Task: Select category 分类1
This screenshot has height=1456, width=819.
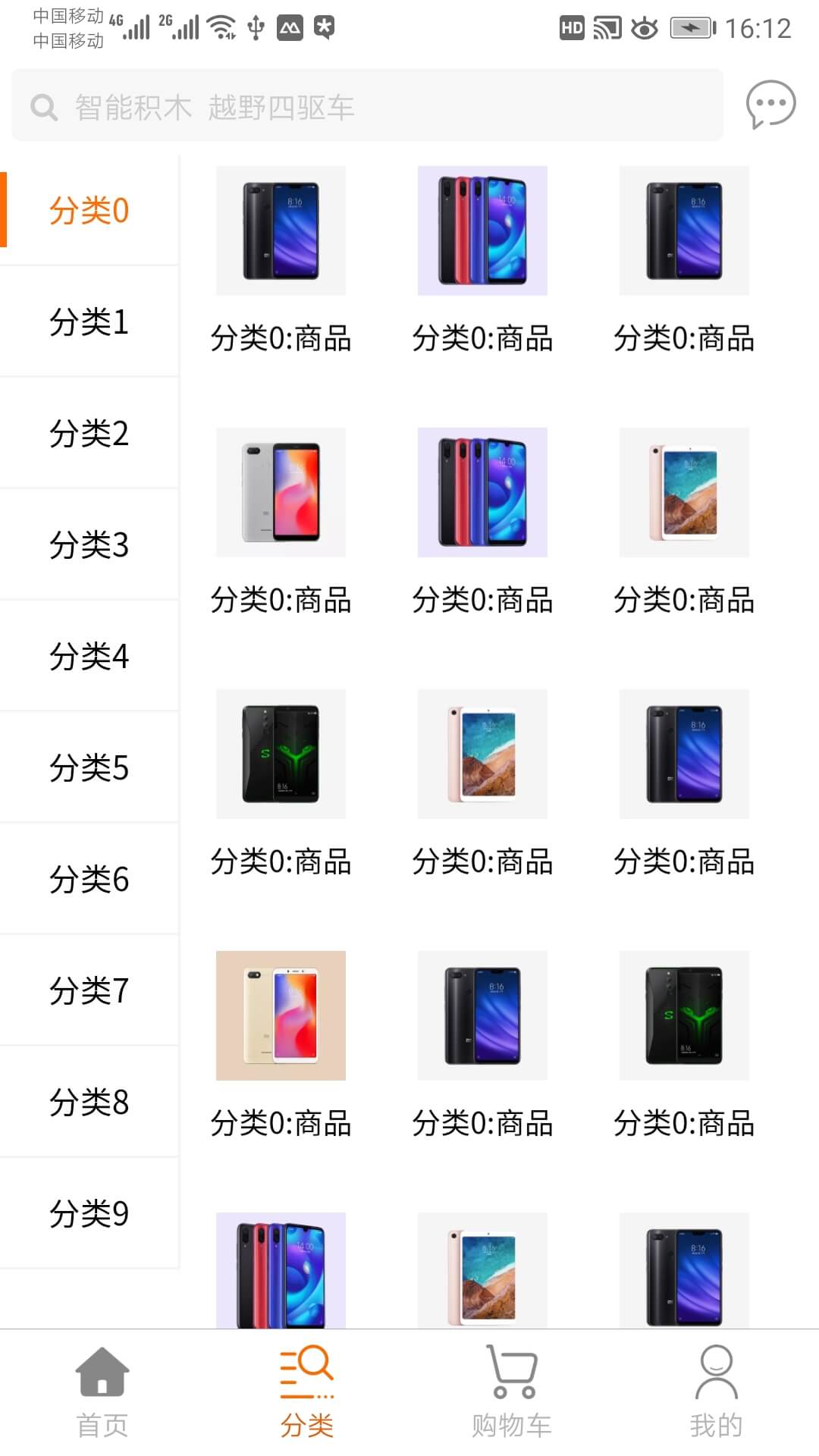Action: 89,322
